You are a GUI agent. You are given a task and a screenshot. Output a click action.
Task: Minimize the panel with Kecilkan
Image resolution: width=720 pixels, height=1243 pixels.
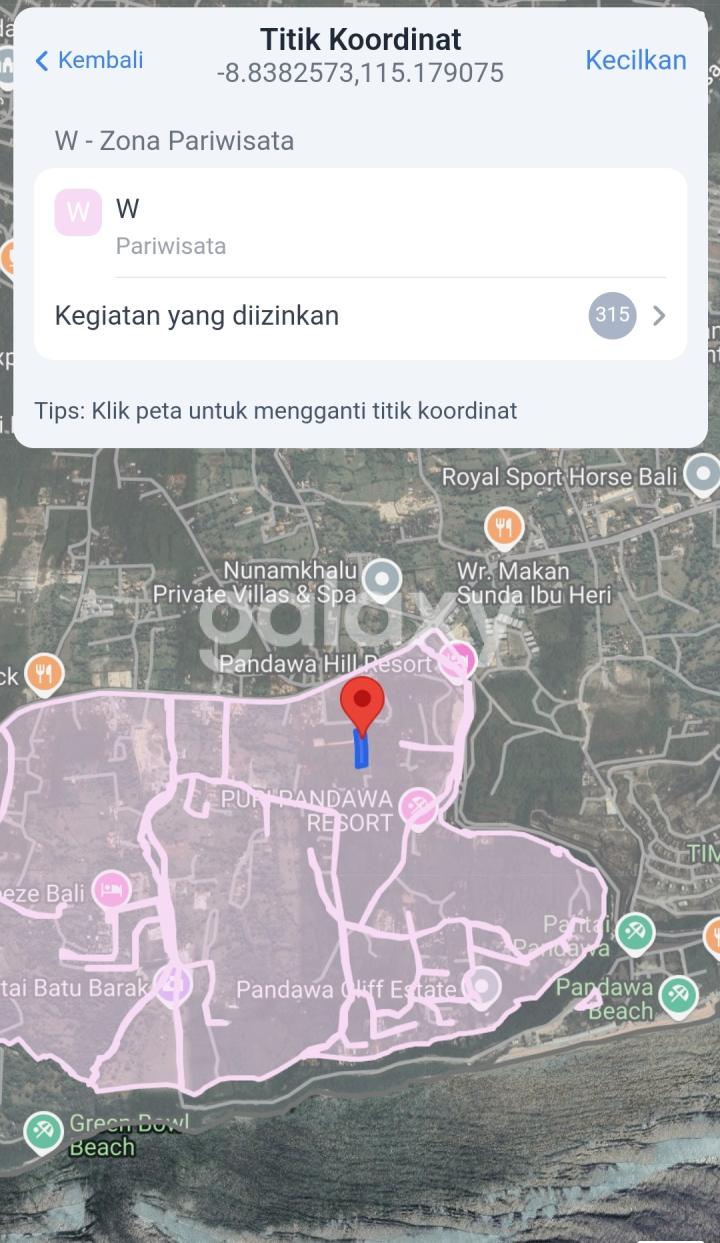click(x=635, y=60)
